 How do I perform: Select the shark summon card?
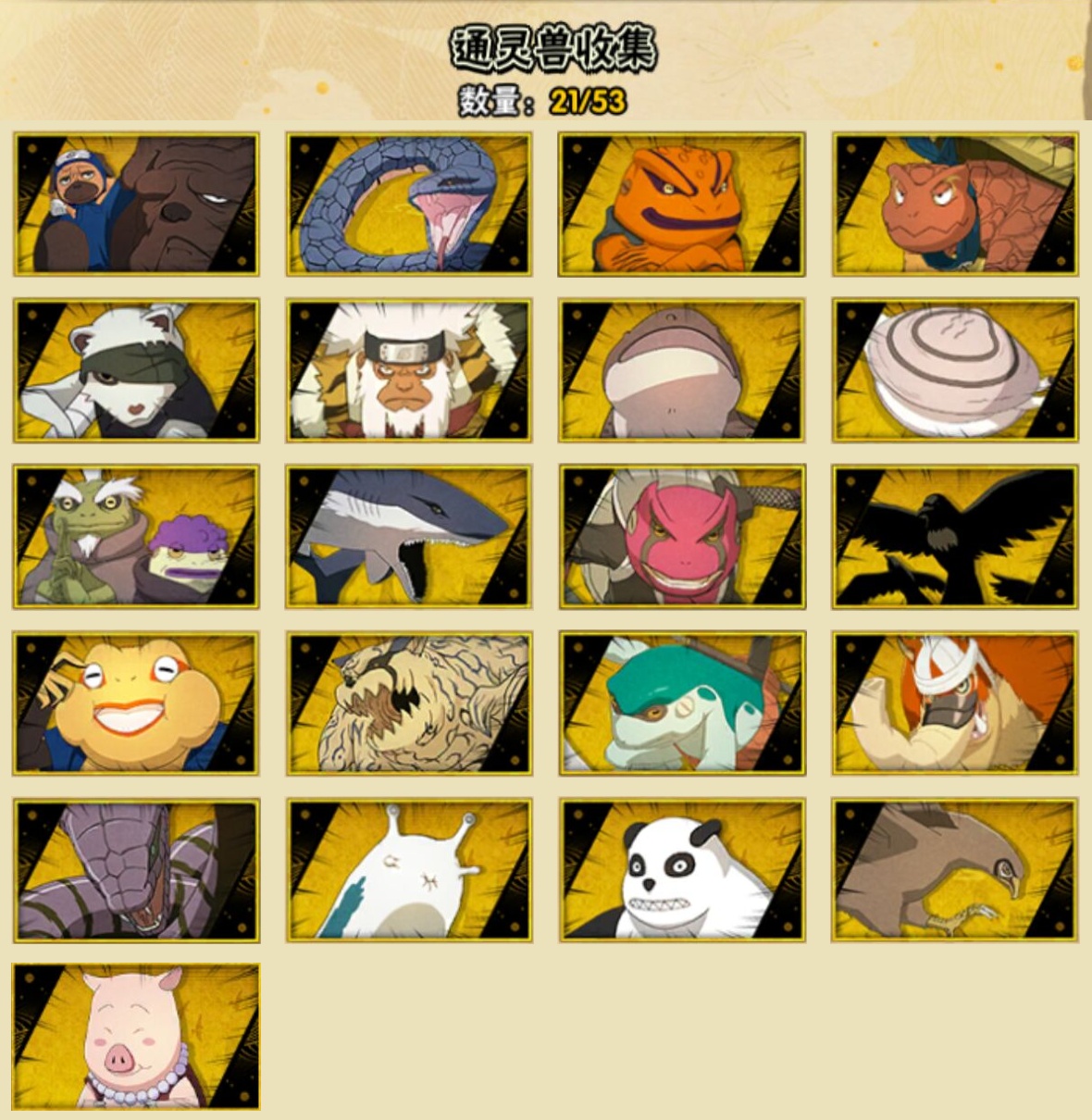click(409, 537)
